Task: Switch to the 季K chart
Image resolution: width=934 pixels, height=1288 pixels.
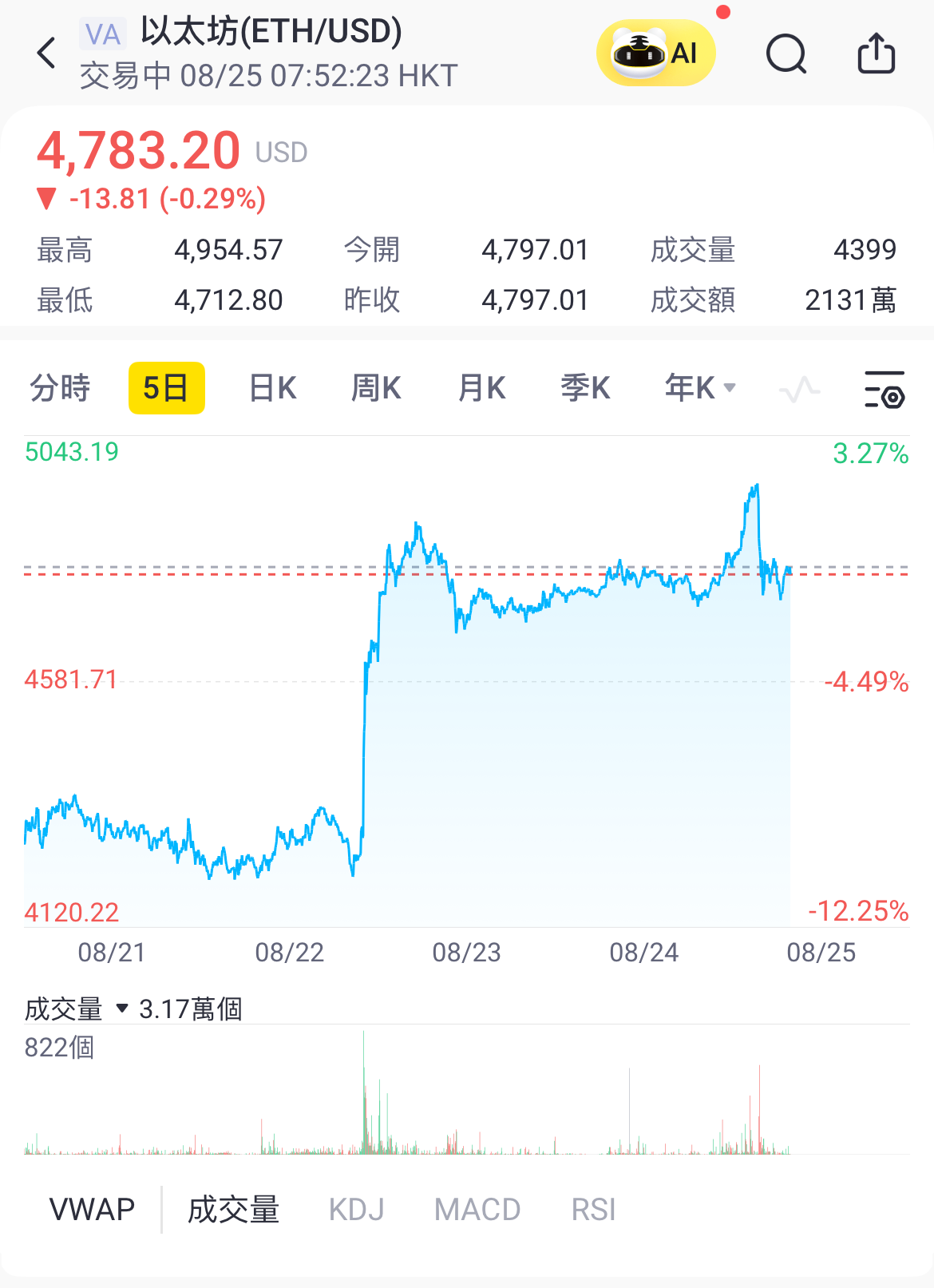Action: (x=585, y=388)
